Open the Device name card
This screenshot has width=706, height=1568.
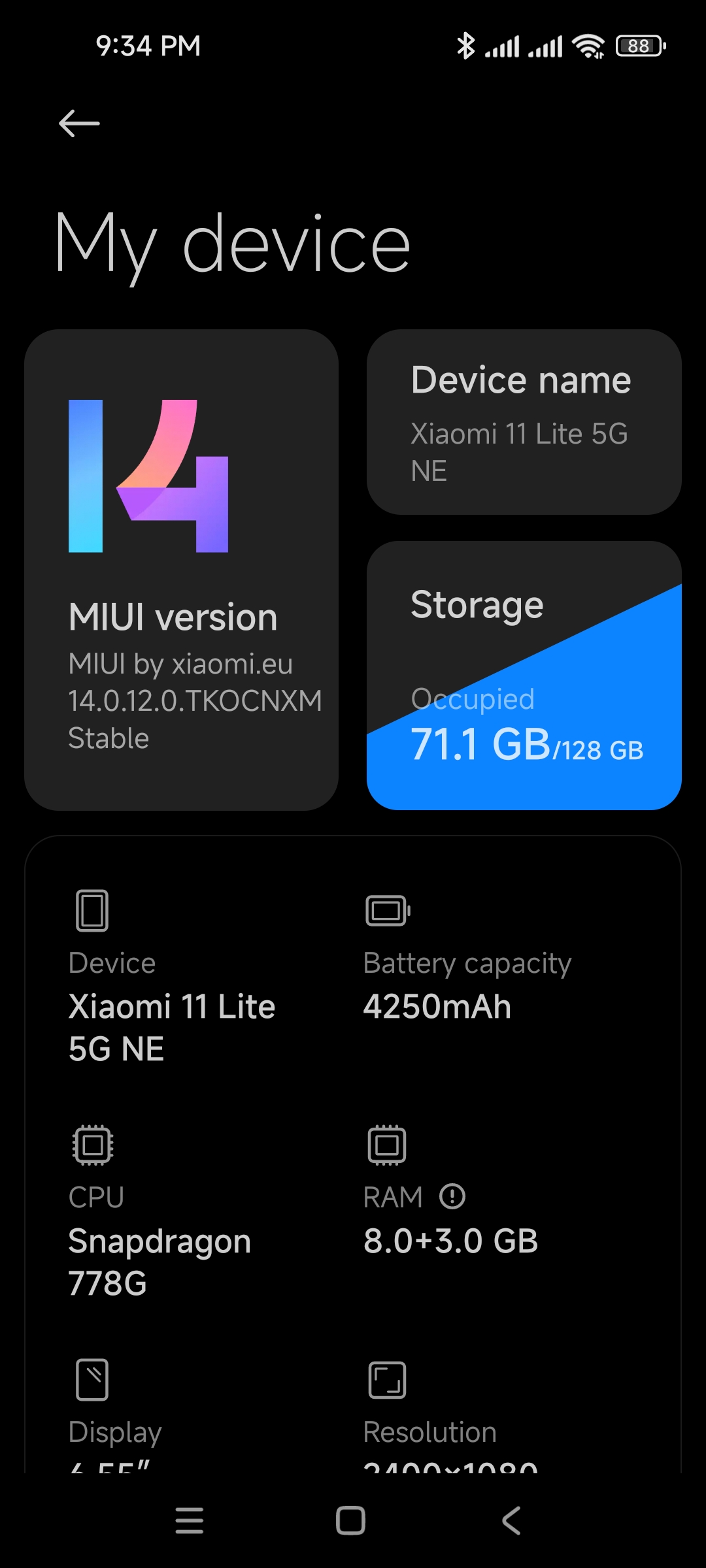tap(524, 422)
